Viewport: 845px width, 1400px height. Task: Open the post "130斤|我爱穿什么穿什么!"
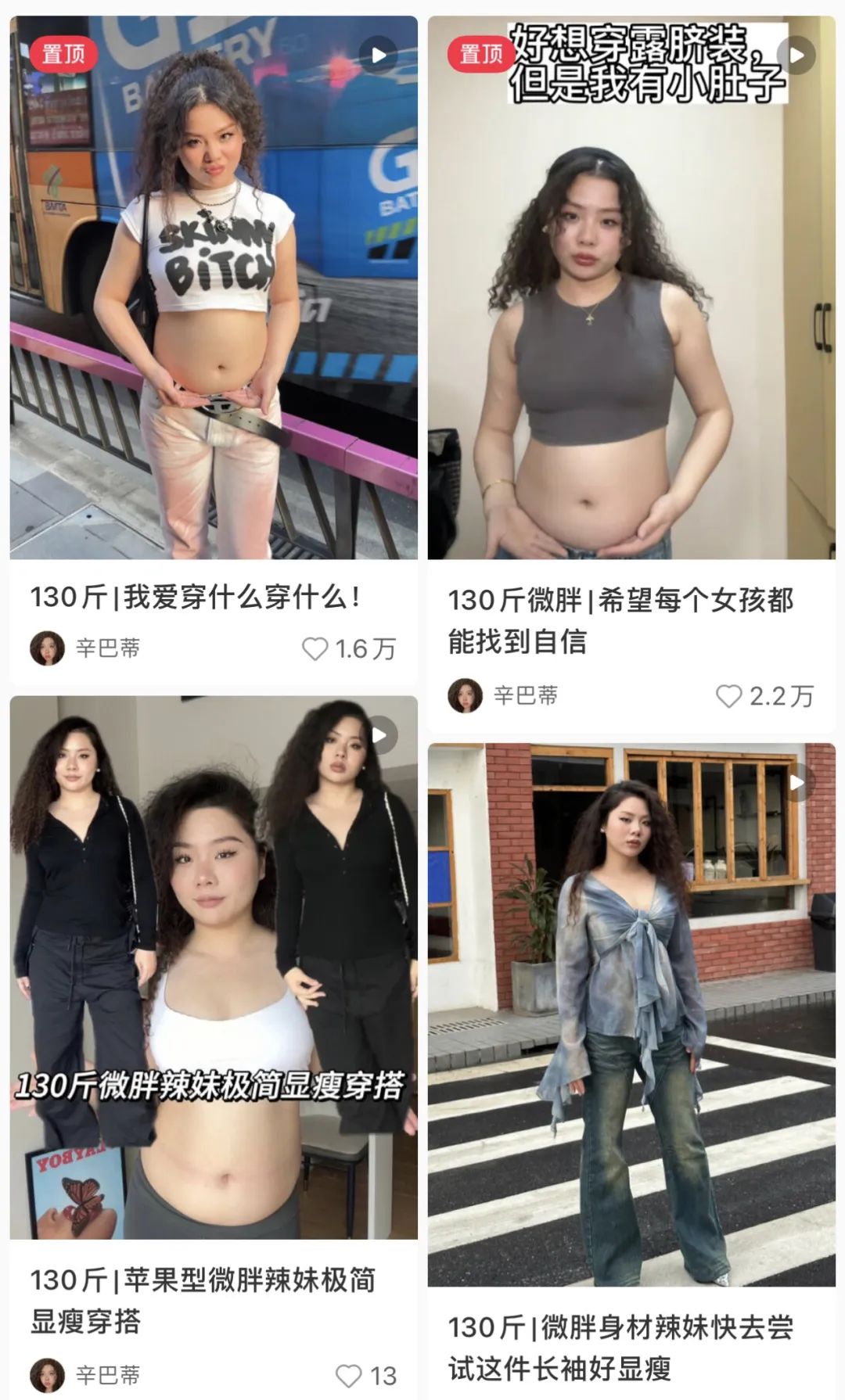coord(196,598)
